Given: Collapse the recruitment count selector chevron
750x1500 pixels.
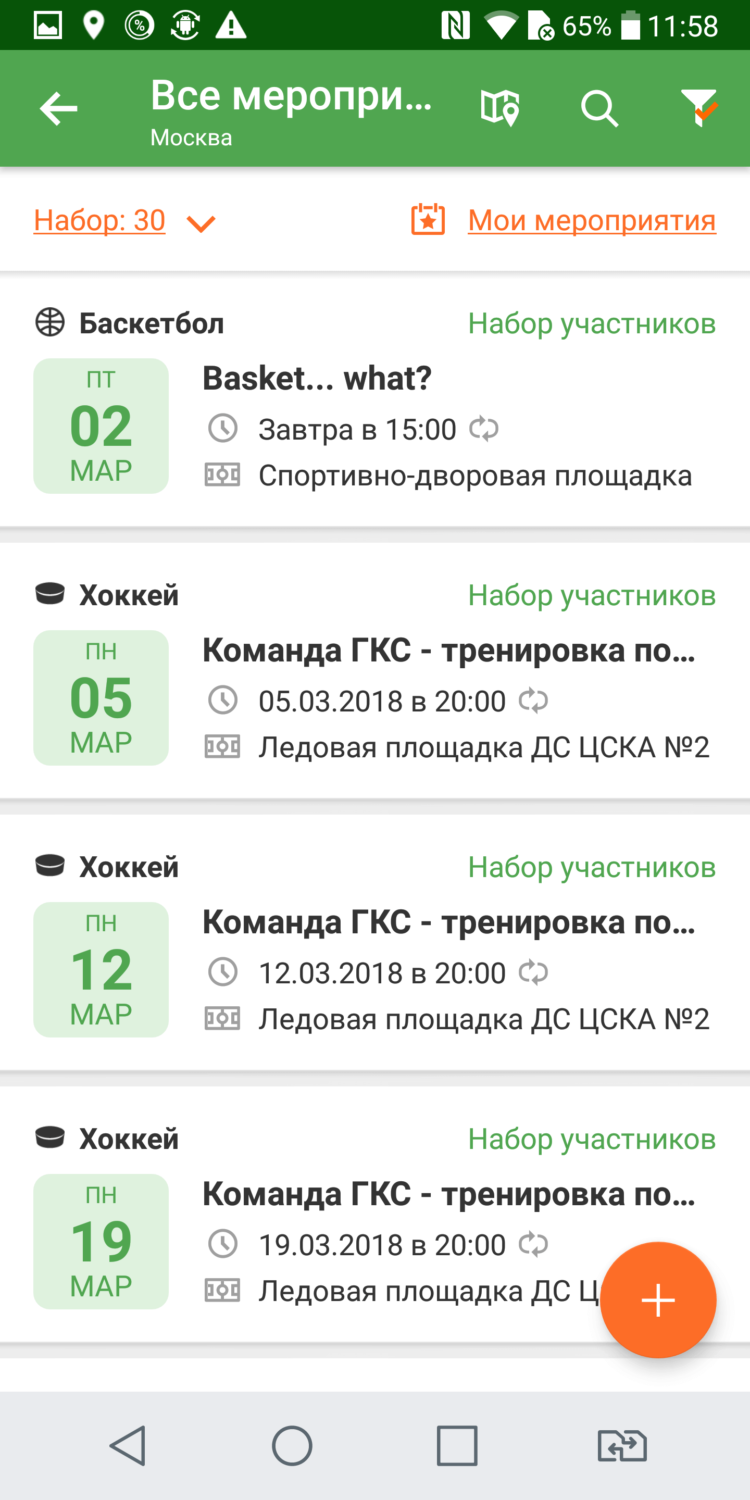Looking at the screenshot, I should [x=201, y=223].
